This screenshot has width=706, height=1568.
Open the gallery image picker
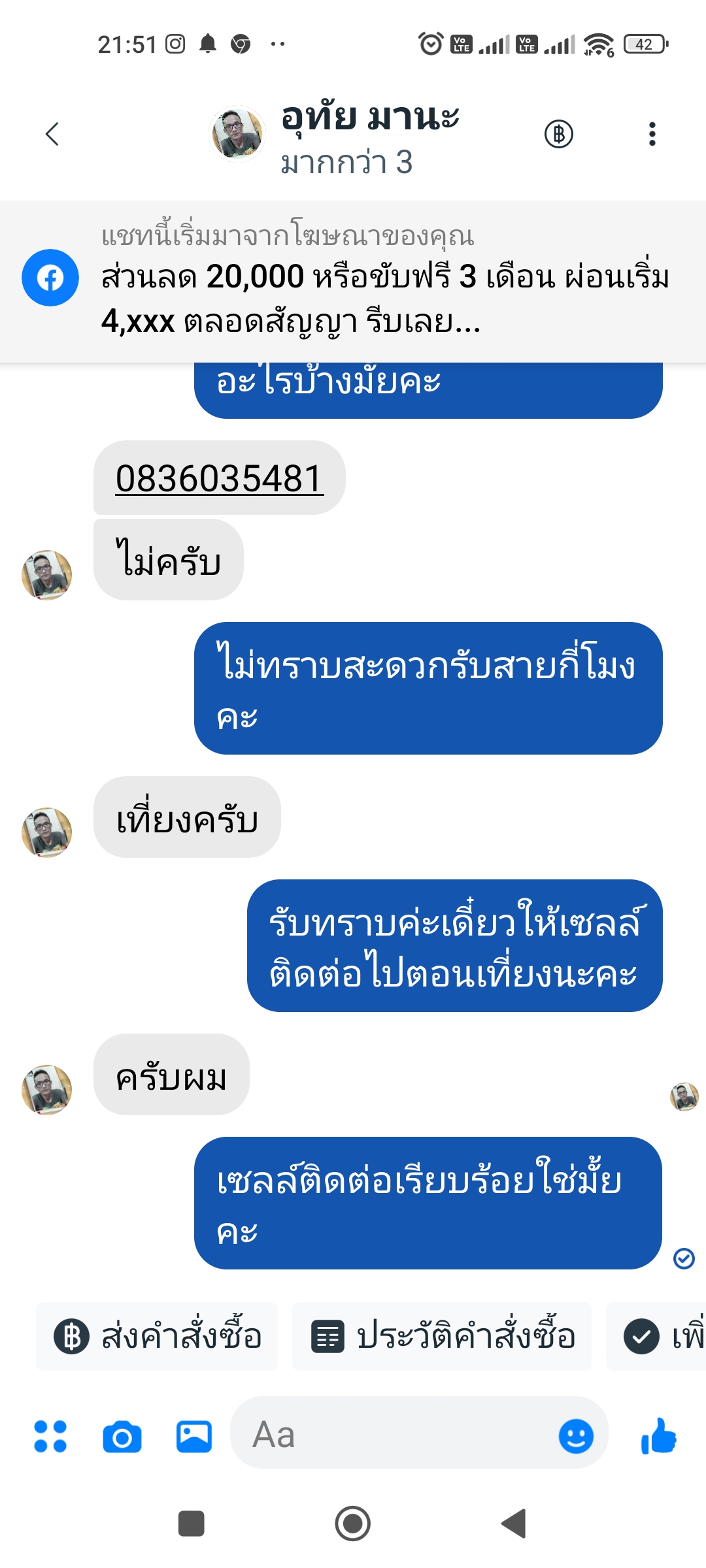pyautogui.click(x=194, y=1436)
